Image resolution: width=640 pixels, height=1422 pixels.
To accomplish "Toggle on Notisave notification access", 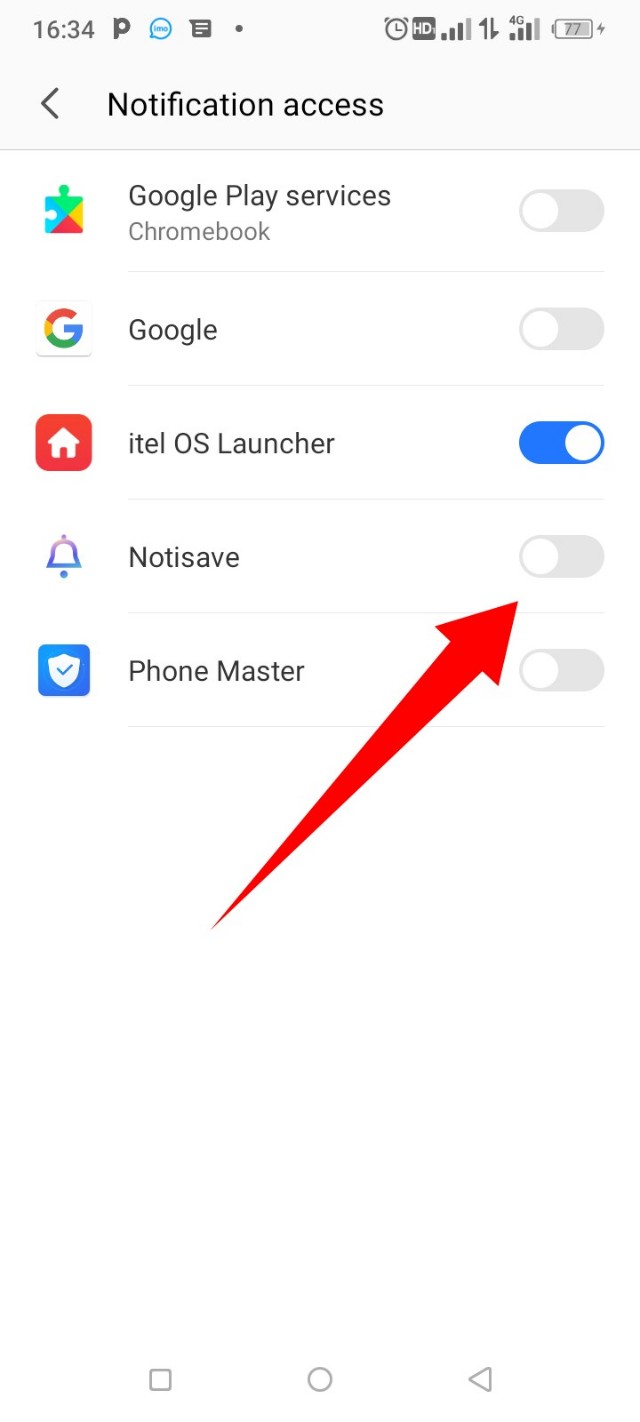I will (x=561, y=557).
